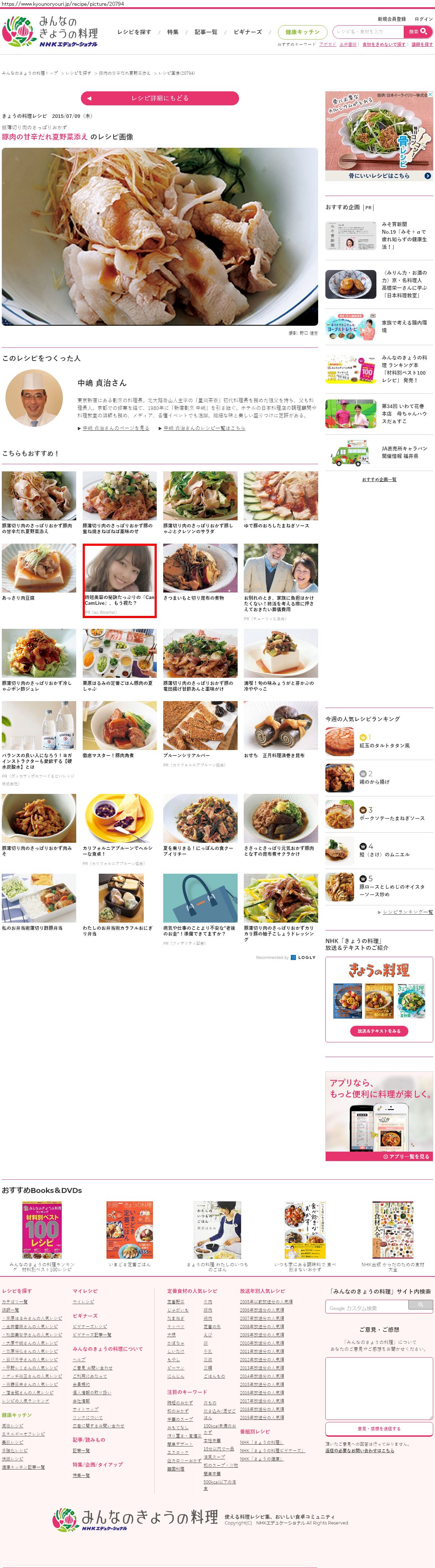The image size is (435, 1568).
Task: Open 中嶋 貞治さんのページを見る link
Action: (x=116, y=428)
